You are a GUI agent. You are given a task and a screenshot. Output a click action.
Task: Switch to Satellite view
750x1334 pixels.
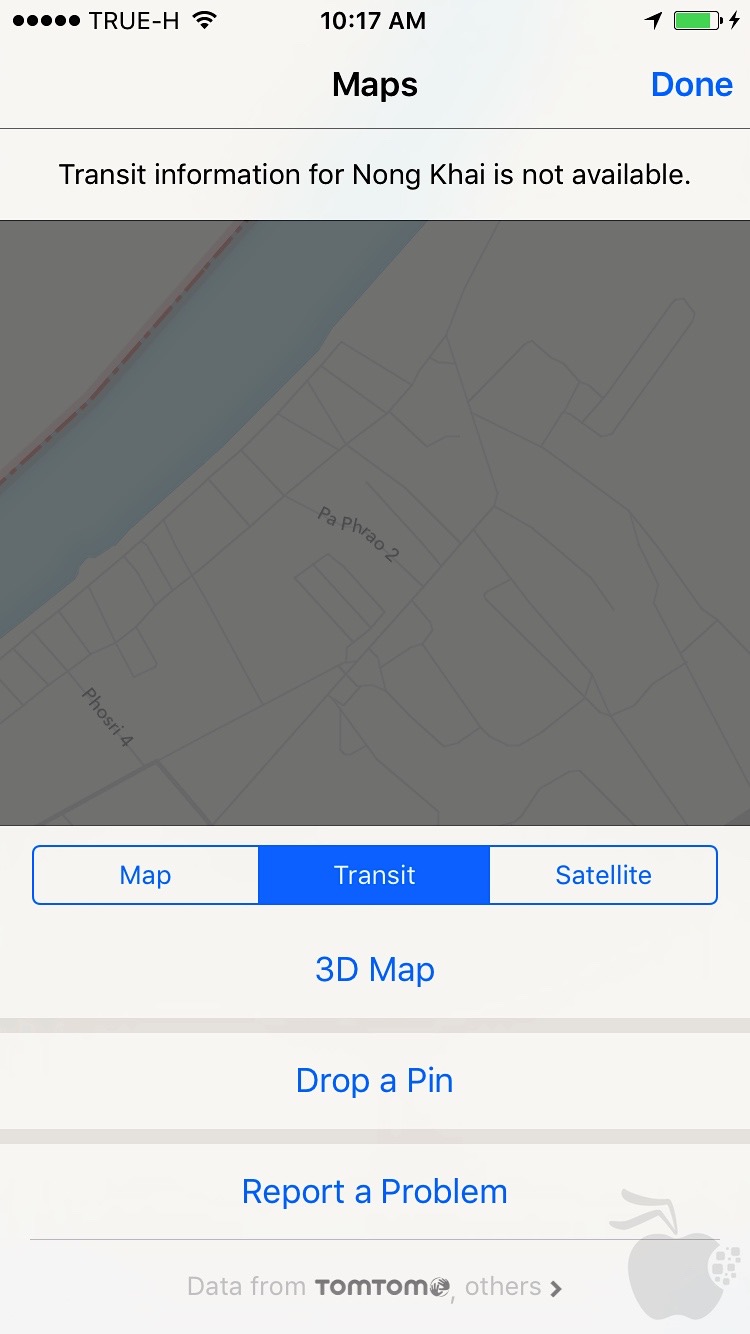tap(603, 874)
